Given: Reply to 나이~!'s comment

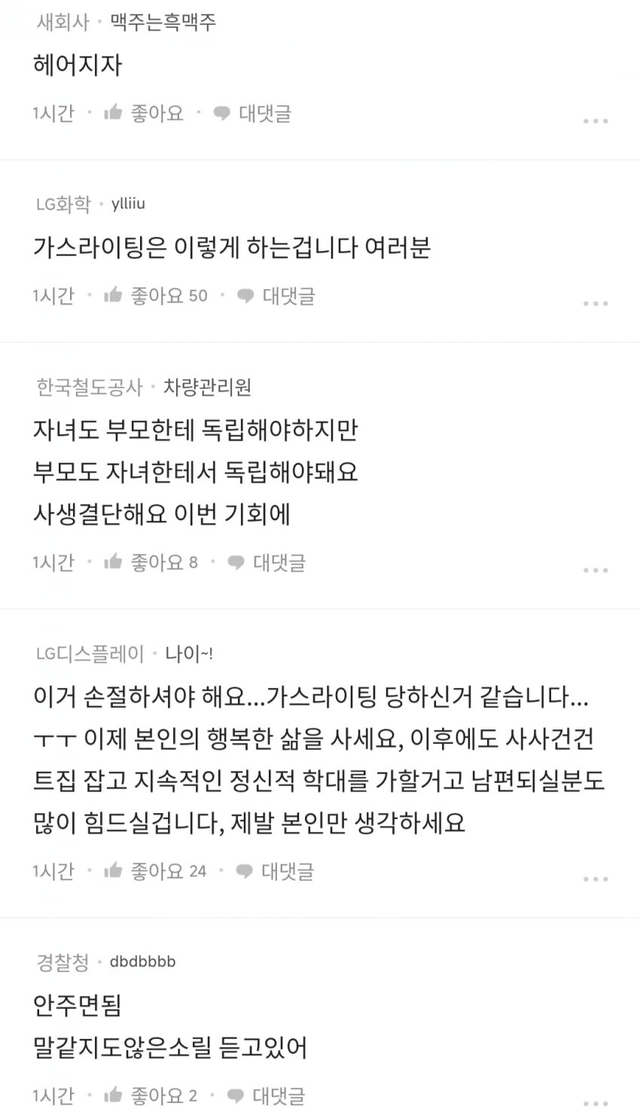Looking at the screenshot, I should click(x=277, y=871).
